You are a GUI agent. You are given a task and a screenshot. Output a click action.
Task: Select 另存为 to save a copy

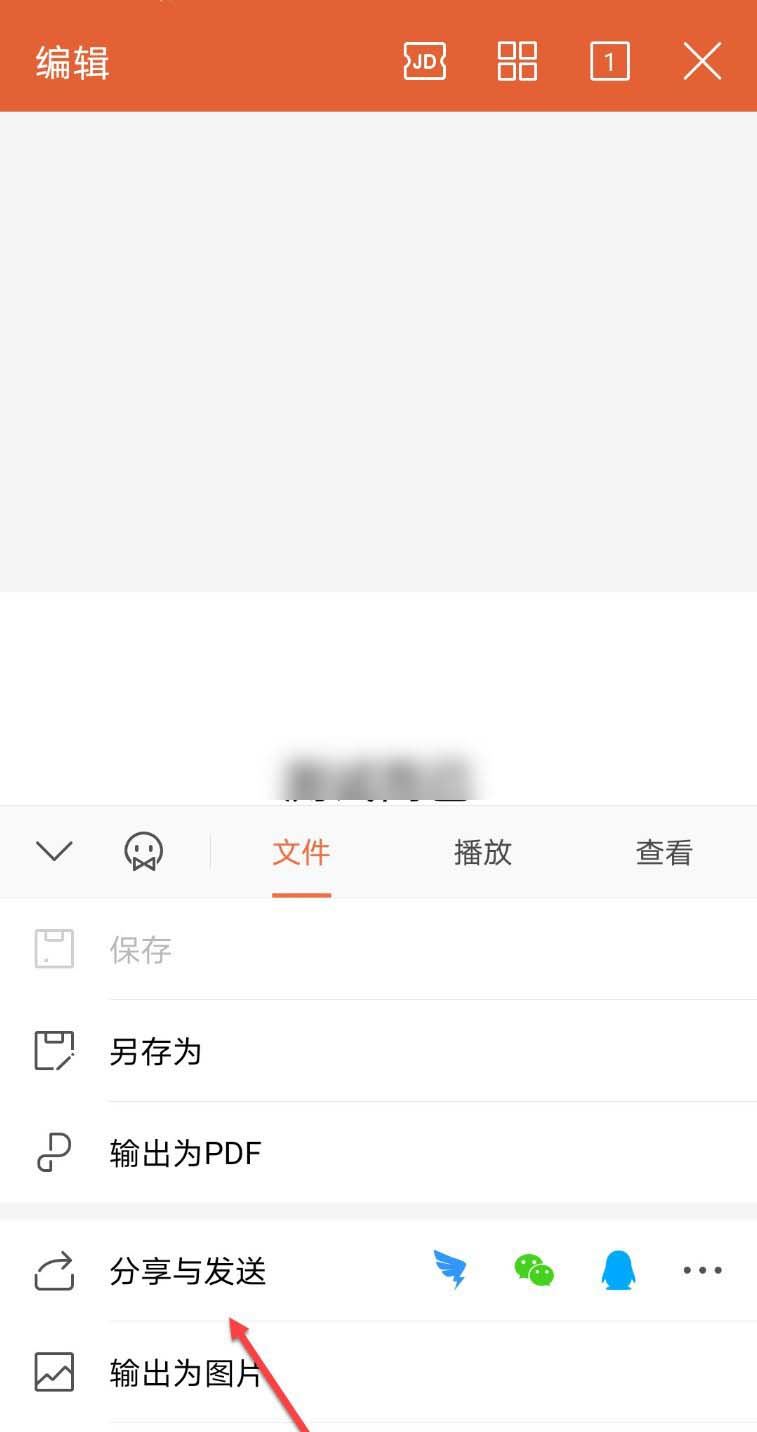pyautogui.click(x=156, y=1051)
